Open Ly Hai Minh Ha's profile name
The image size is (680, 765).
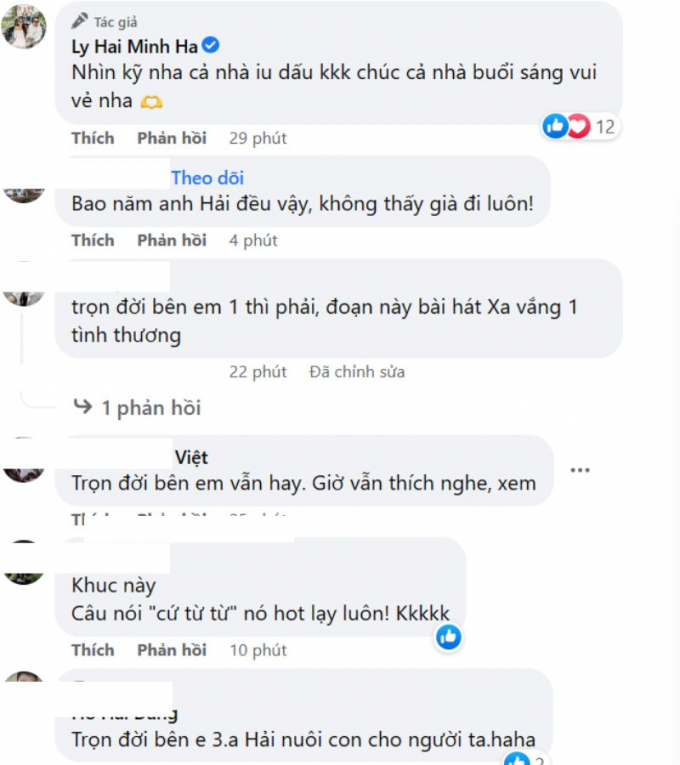click(134, 46)
